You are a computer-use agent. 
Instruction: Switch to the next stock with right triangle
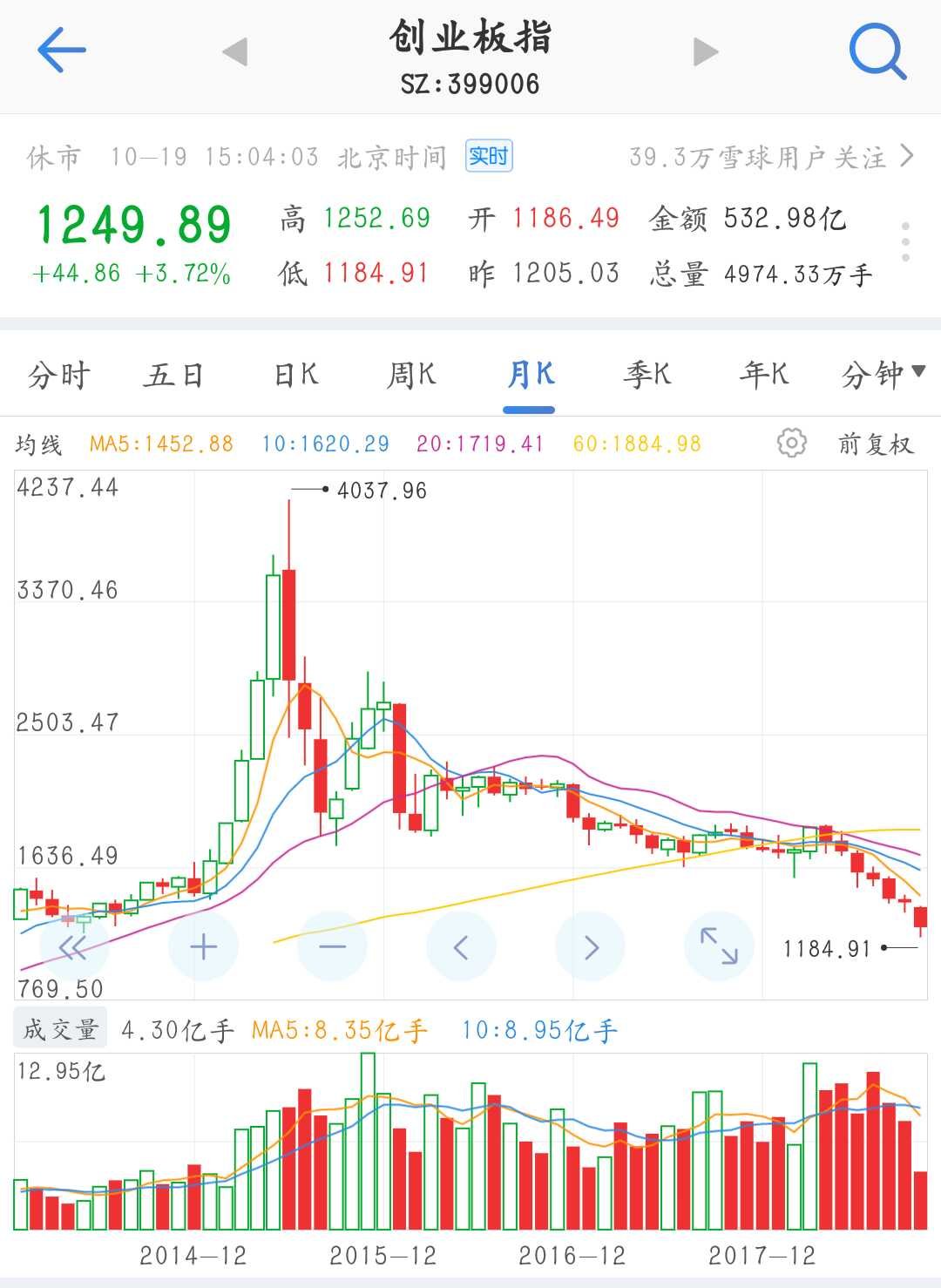pos(705,51)
